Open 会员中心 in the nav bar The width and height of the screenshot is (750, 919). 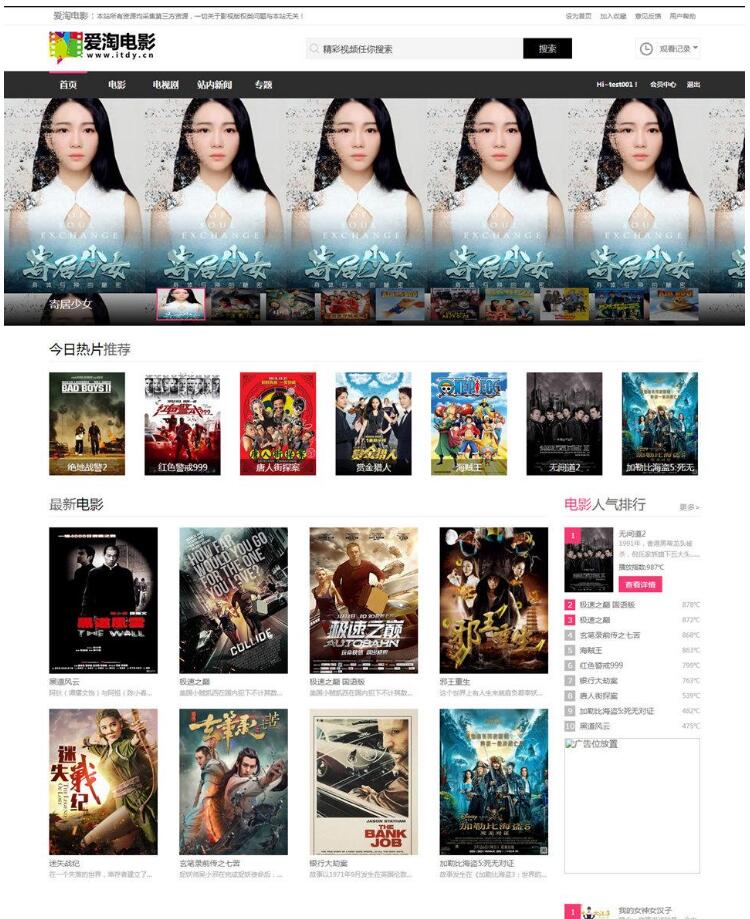click(x=662, y=85)
